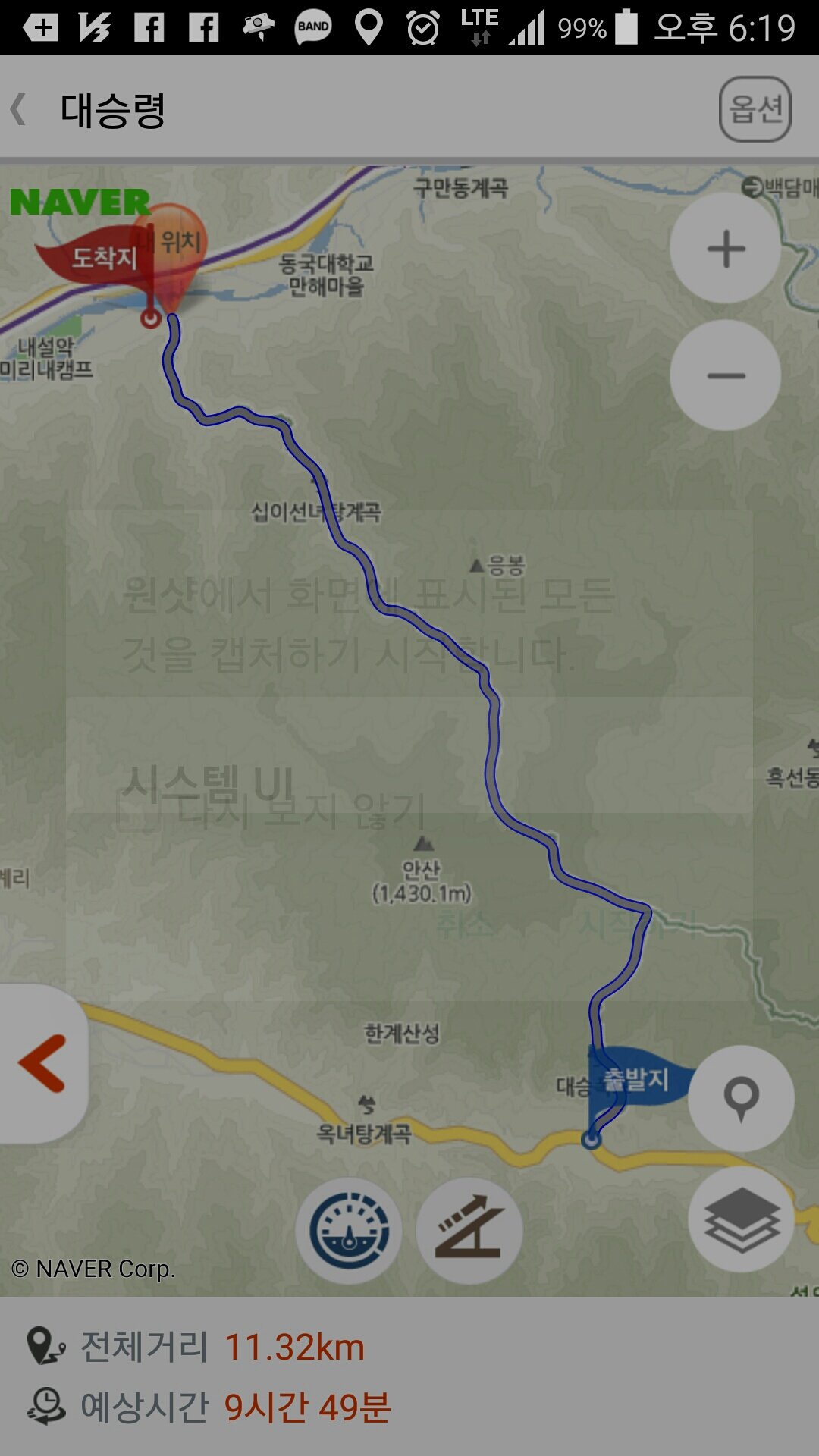Expand the side panel with the orange arrow
Viewport: 819px width, 1456px height.
[x=42, y=1063]
